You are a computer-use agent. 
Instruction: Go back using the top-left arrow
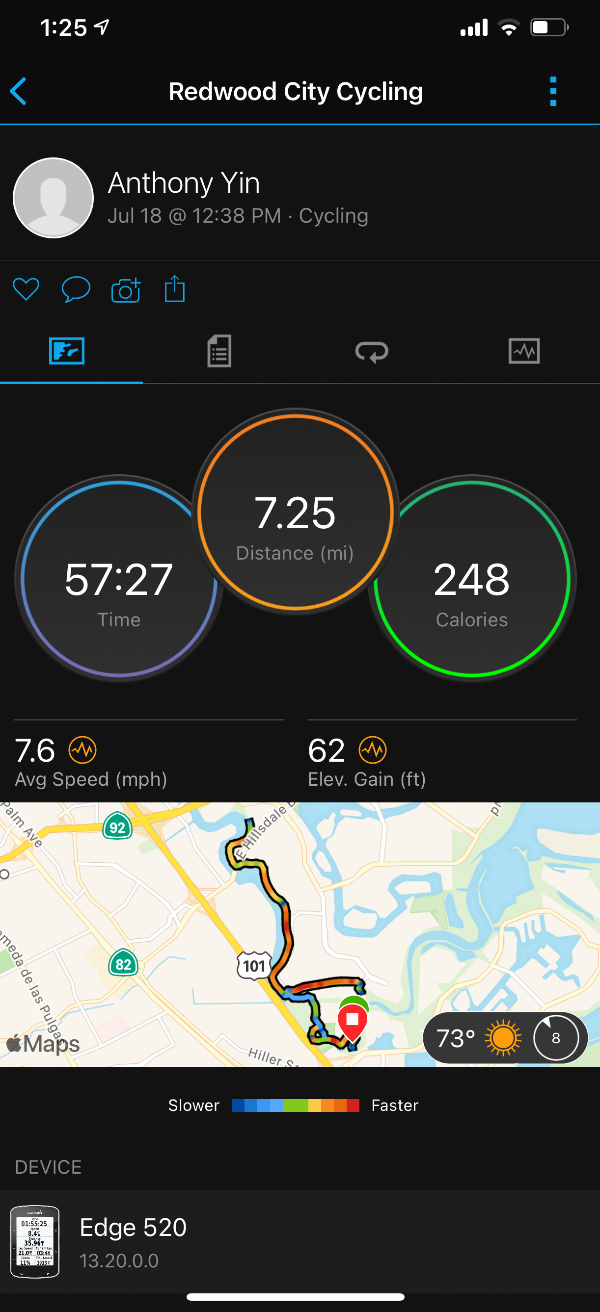19,92
